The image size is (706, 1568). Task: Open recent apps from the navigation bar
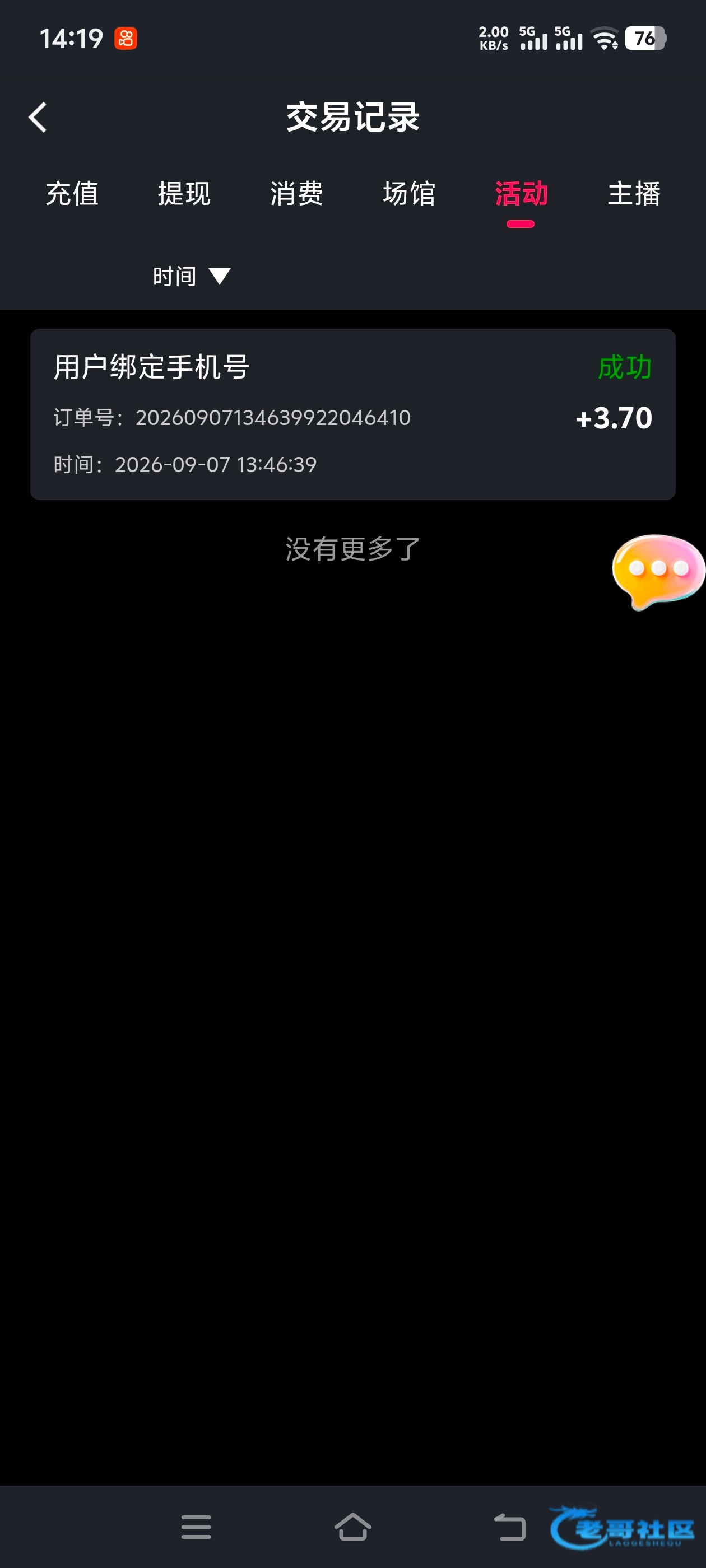[196, 1527]
